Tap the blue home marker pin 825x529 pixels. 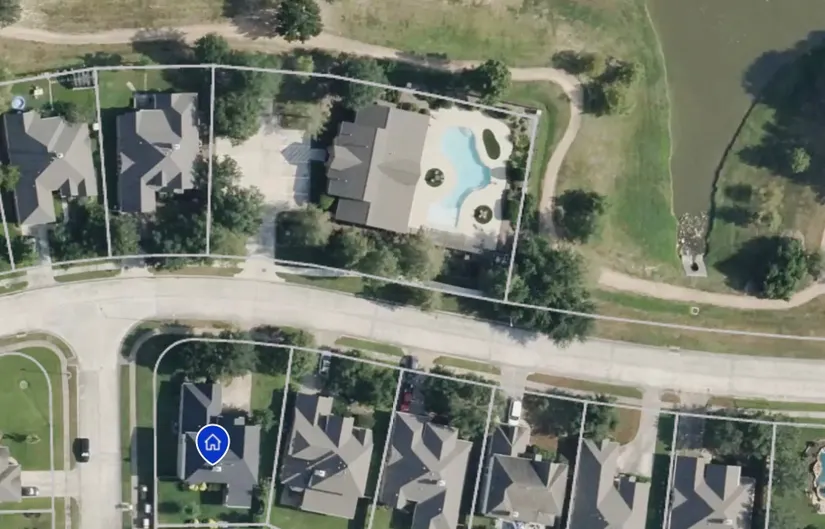coord(212,443)
